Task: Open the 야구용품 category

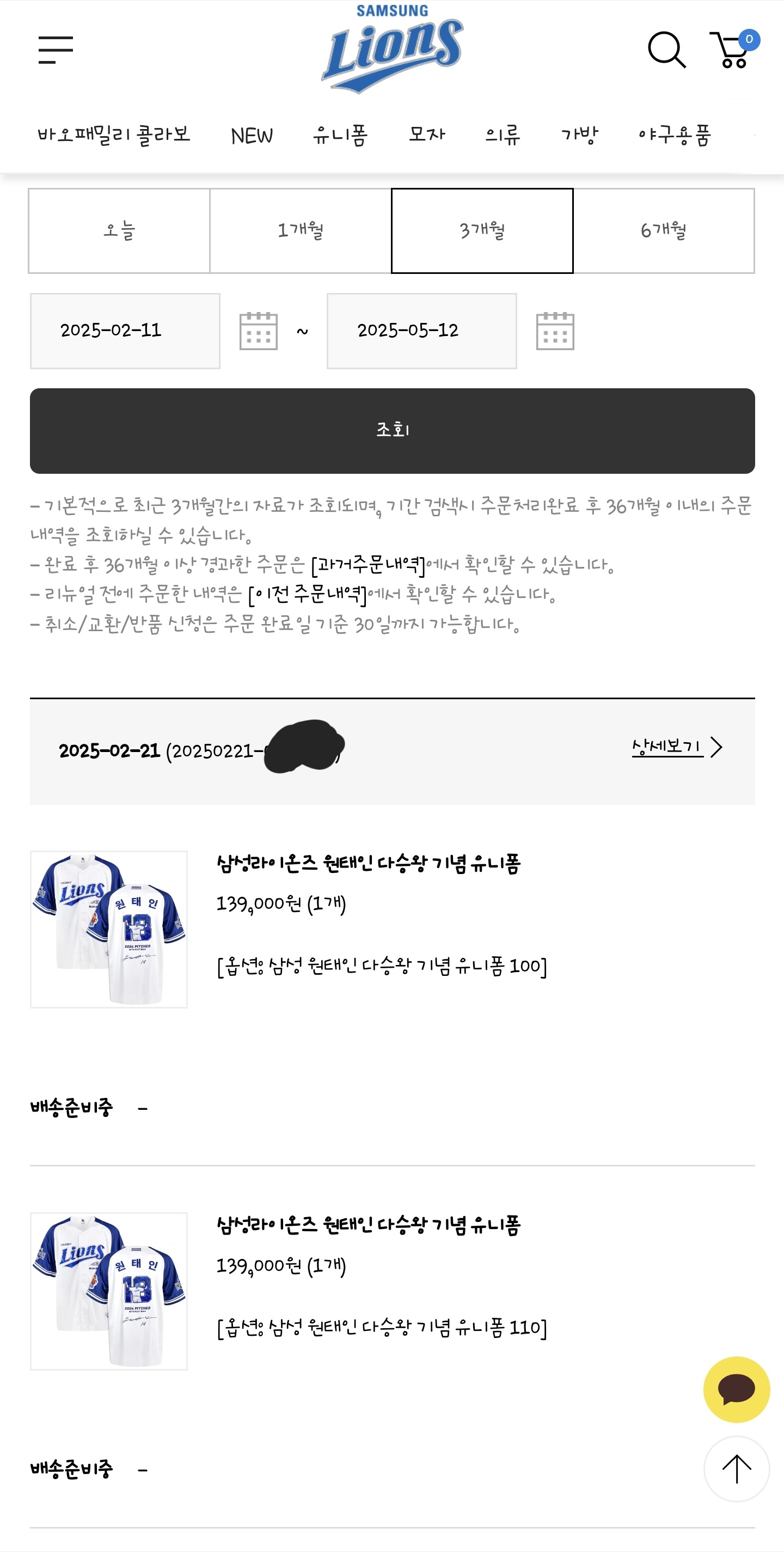Action: point(675,135)
